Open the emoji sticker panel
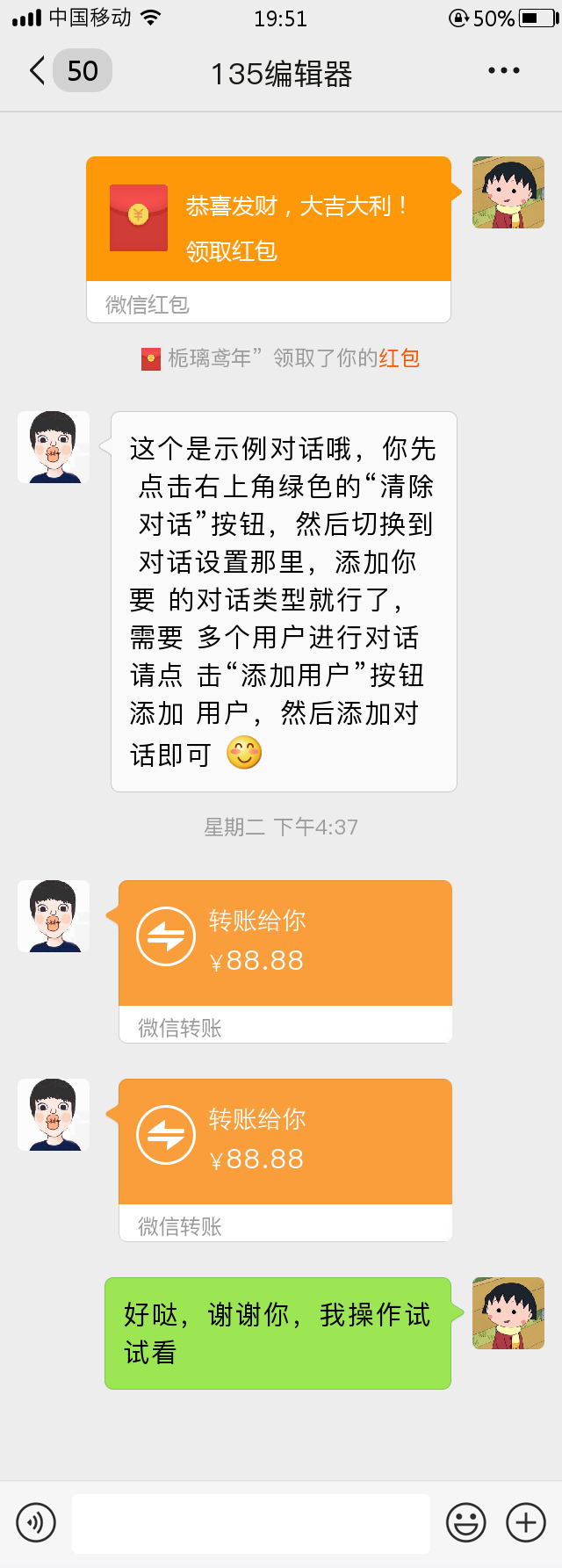 tap(465, 1522)
